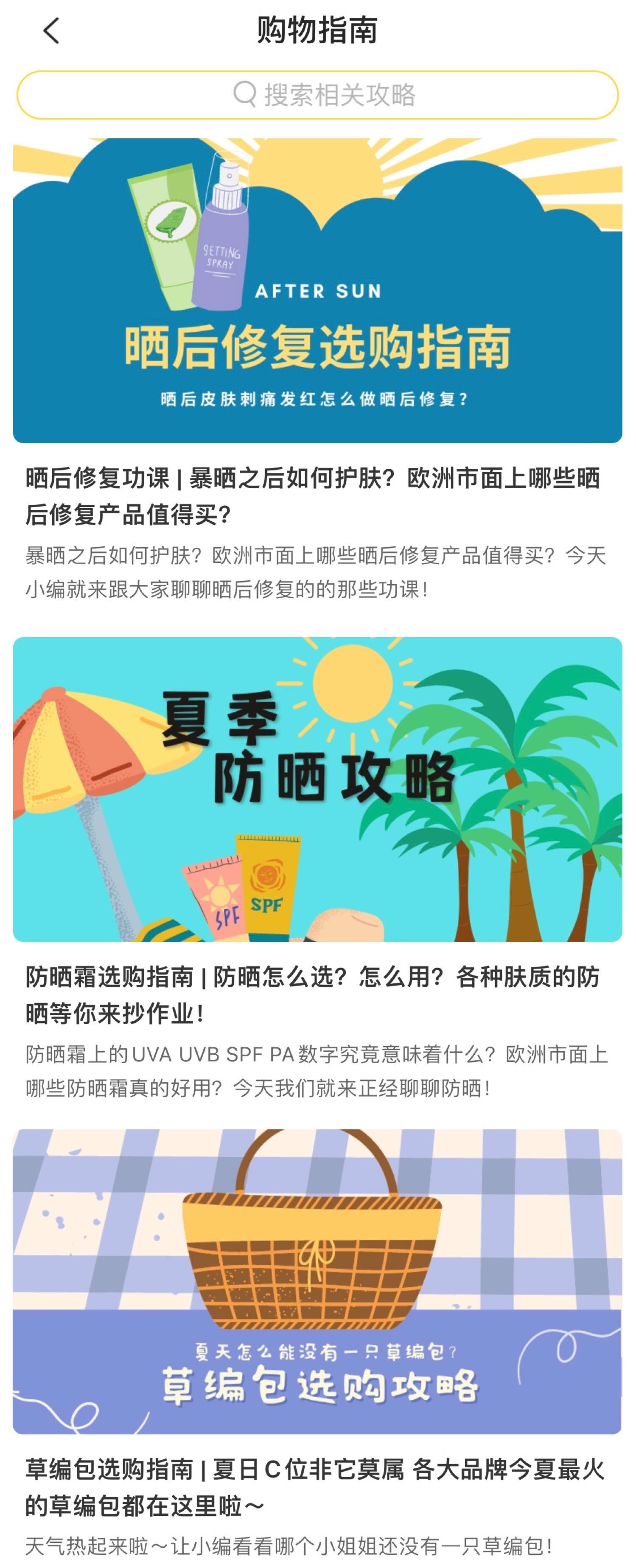This screenshot has width=636, height=1568.
Task: Go back using the top-left arrow
Action: [52, 31]
